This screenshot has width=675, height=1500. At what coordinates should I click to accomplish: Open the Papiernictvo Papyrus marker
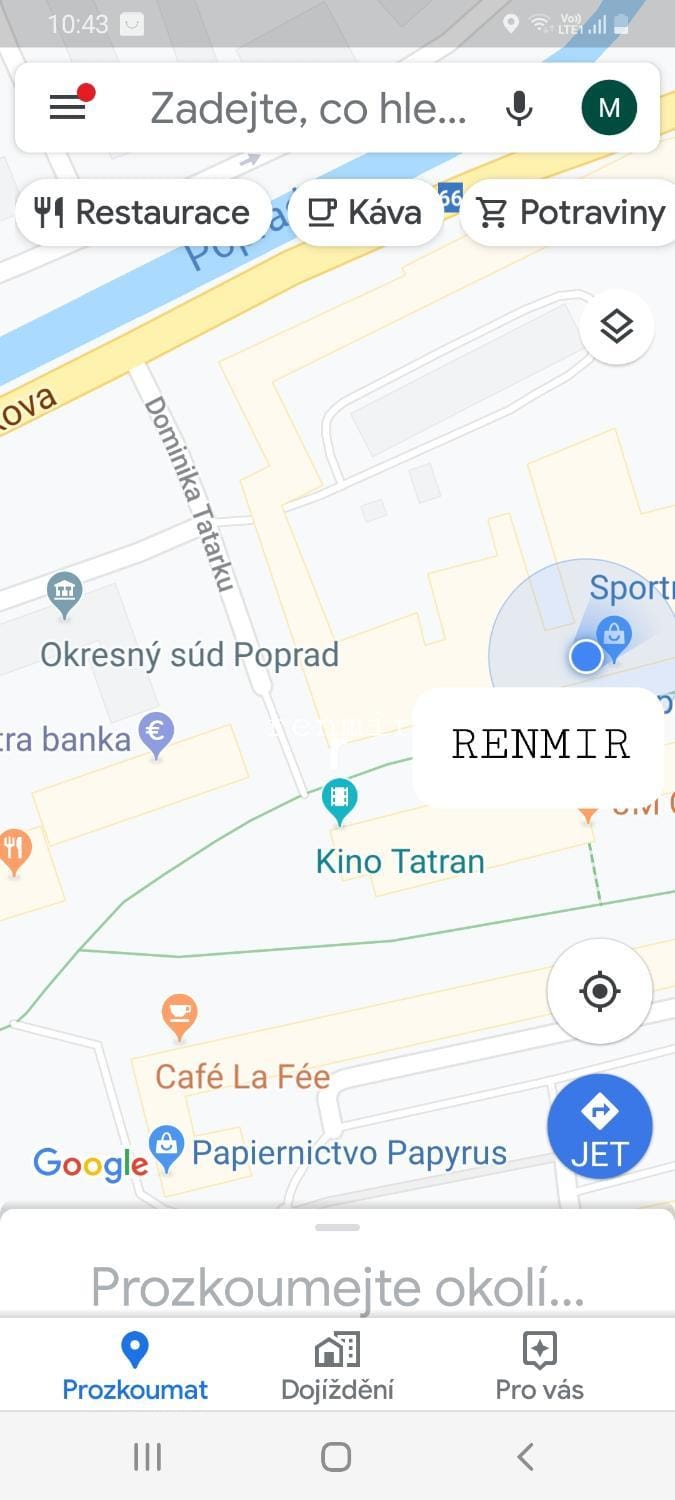coord(166,1149)
